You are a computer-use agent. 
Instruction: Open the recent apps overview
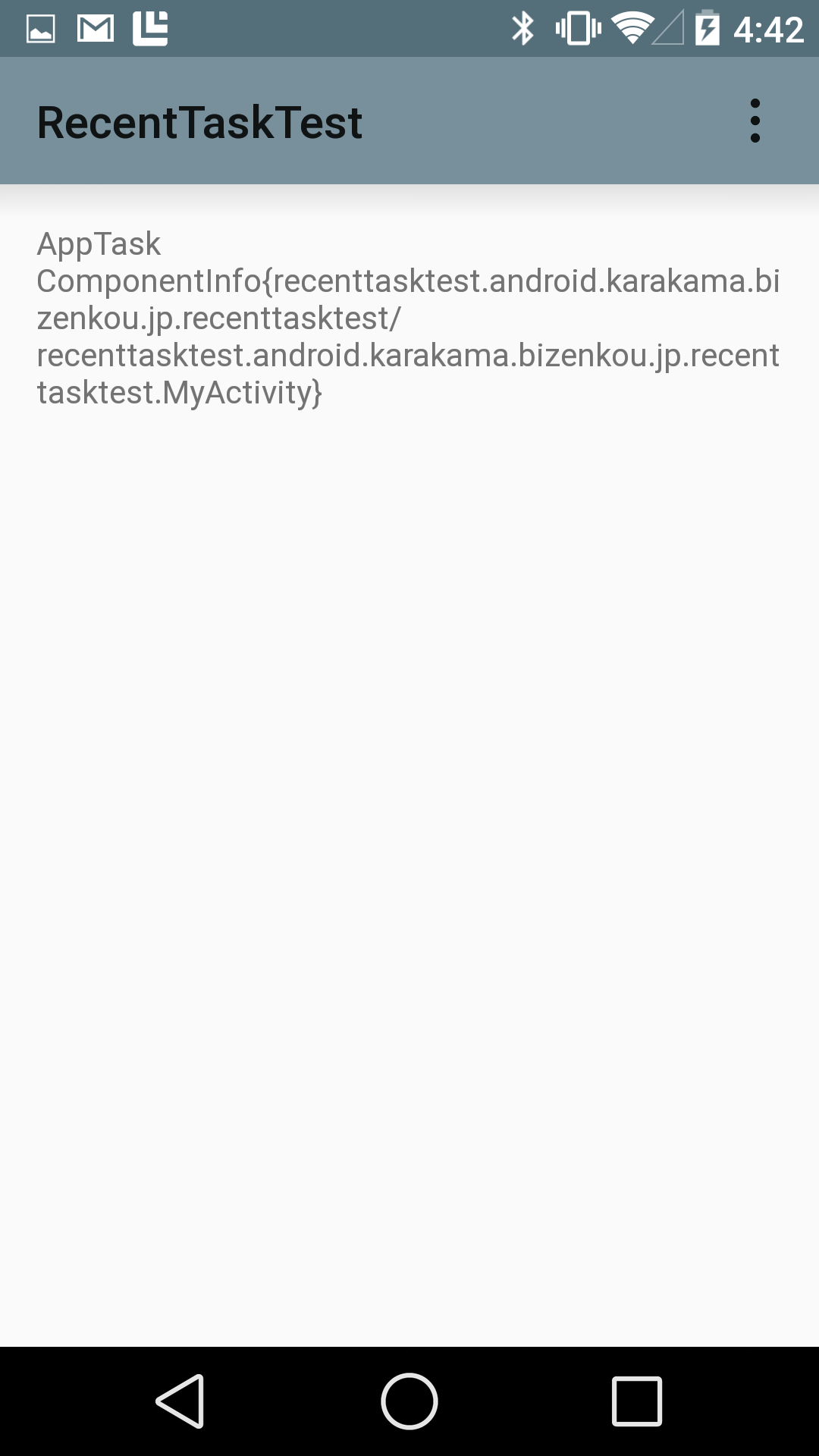tap(637, 1401)
